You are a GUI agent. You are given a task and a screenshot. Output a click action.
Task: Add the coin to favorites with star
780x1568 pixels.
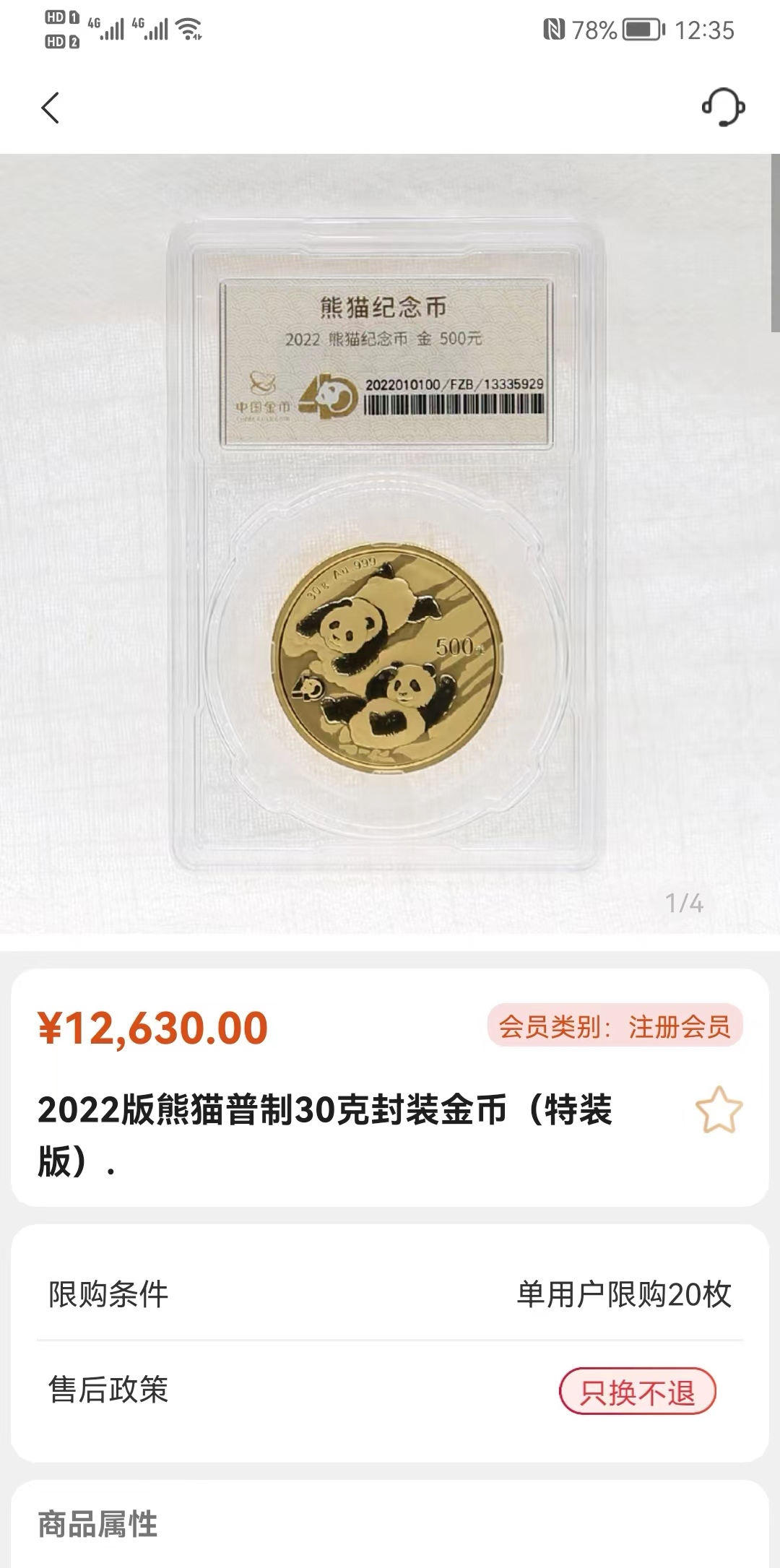click(719, 1109)
